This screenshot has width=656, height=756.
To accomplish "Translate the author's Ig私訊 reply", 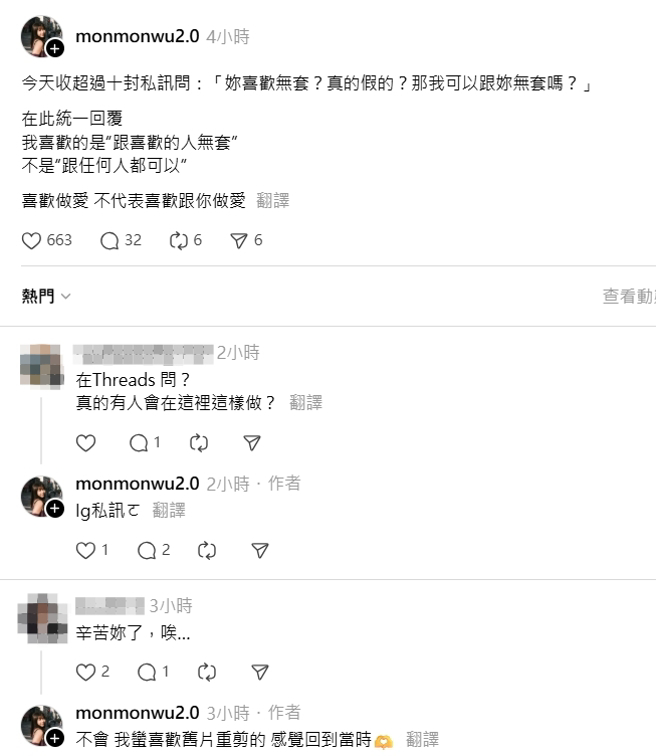I will click(169, 510).
